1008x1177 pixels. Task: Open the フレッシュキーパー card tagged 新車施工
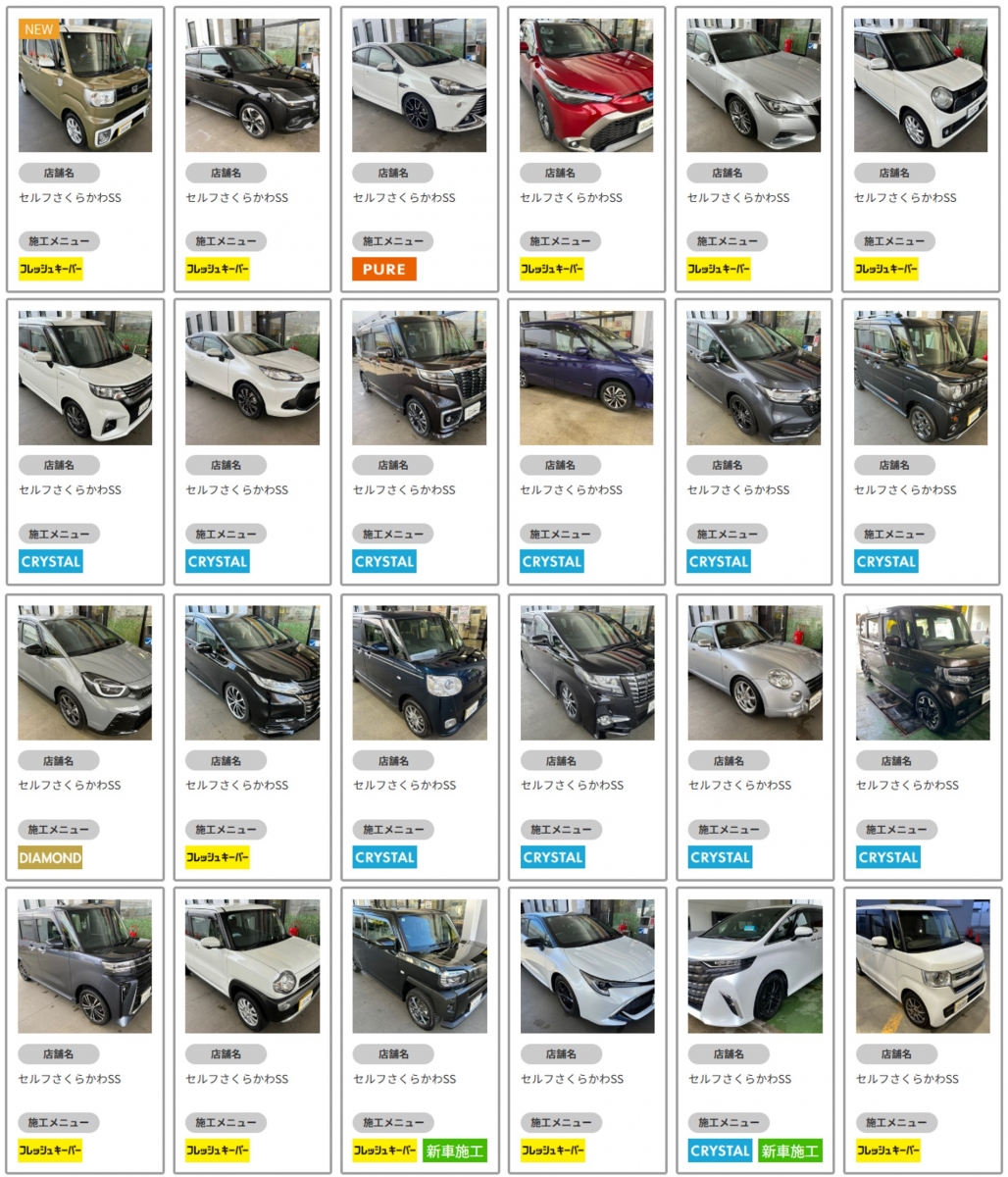coord(420,966)
